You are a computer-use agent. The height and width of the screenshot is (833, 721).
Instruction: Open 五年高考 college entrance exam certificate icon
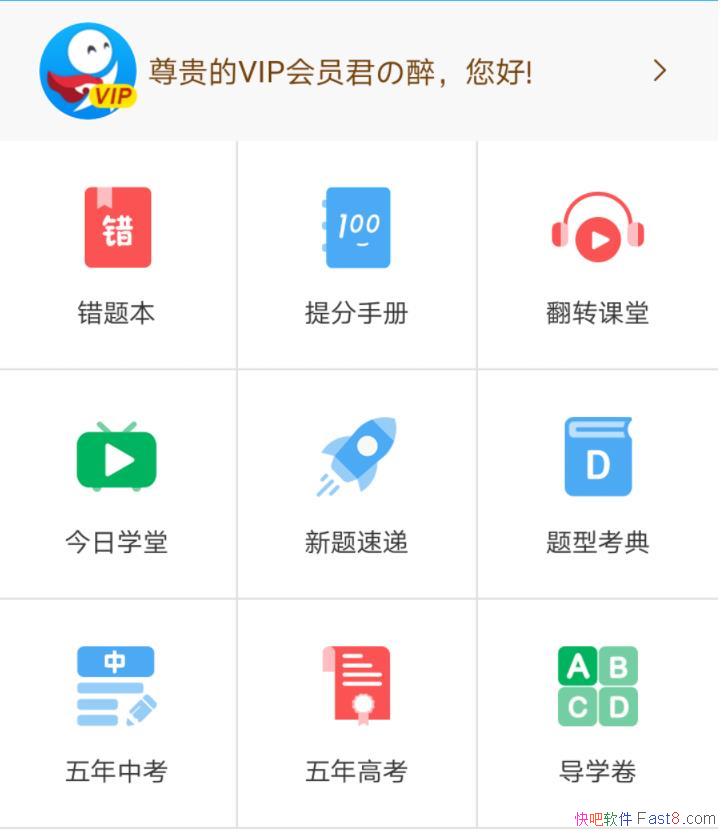357,683
